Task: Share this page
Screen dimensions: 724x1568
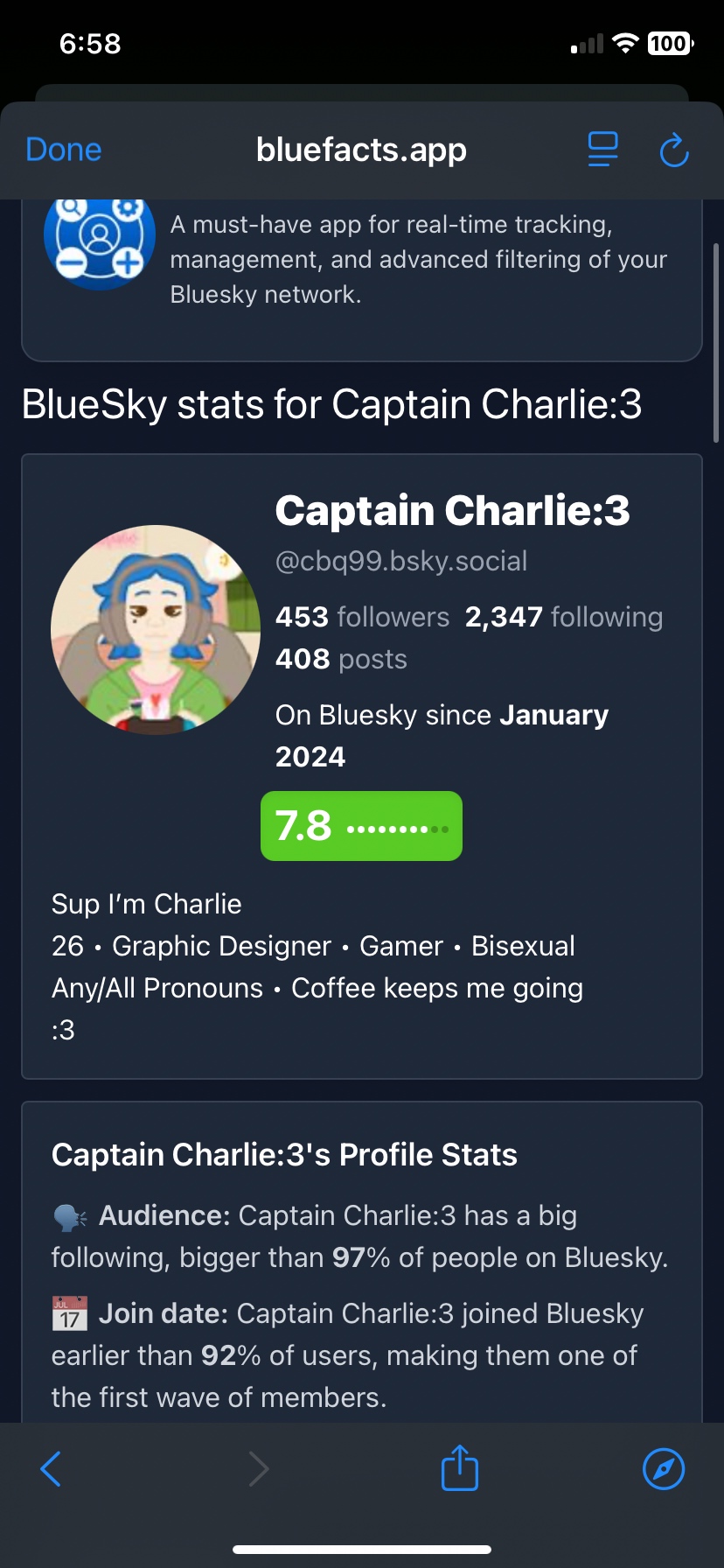Action: pyautogui.click(x=459, y=1468)
